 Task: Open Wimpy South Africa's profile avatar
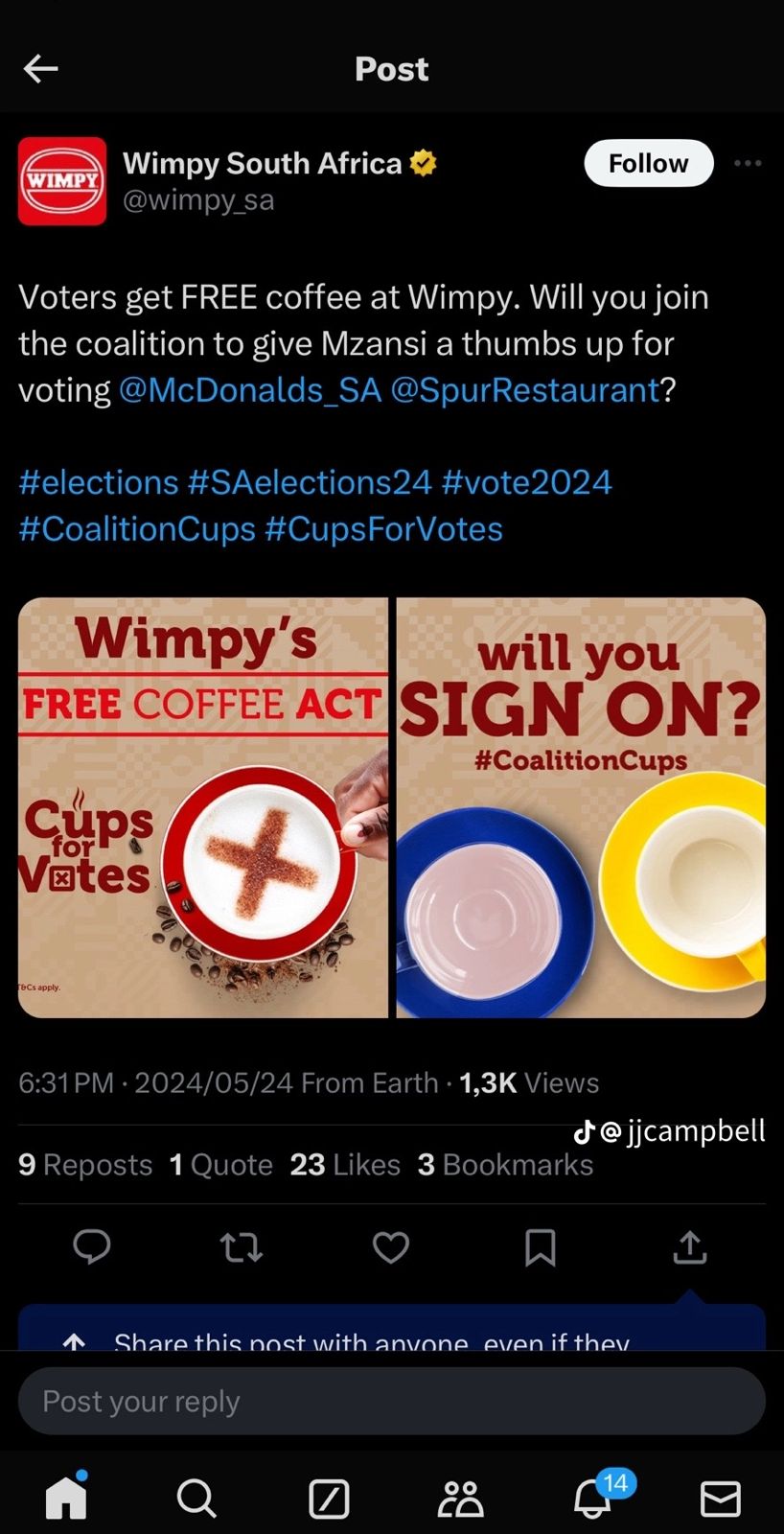click(x=62, y=181)
